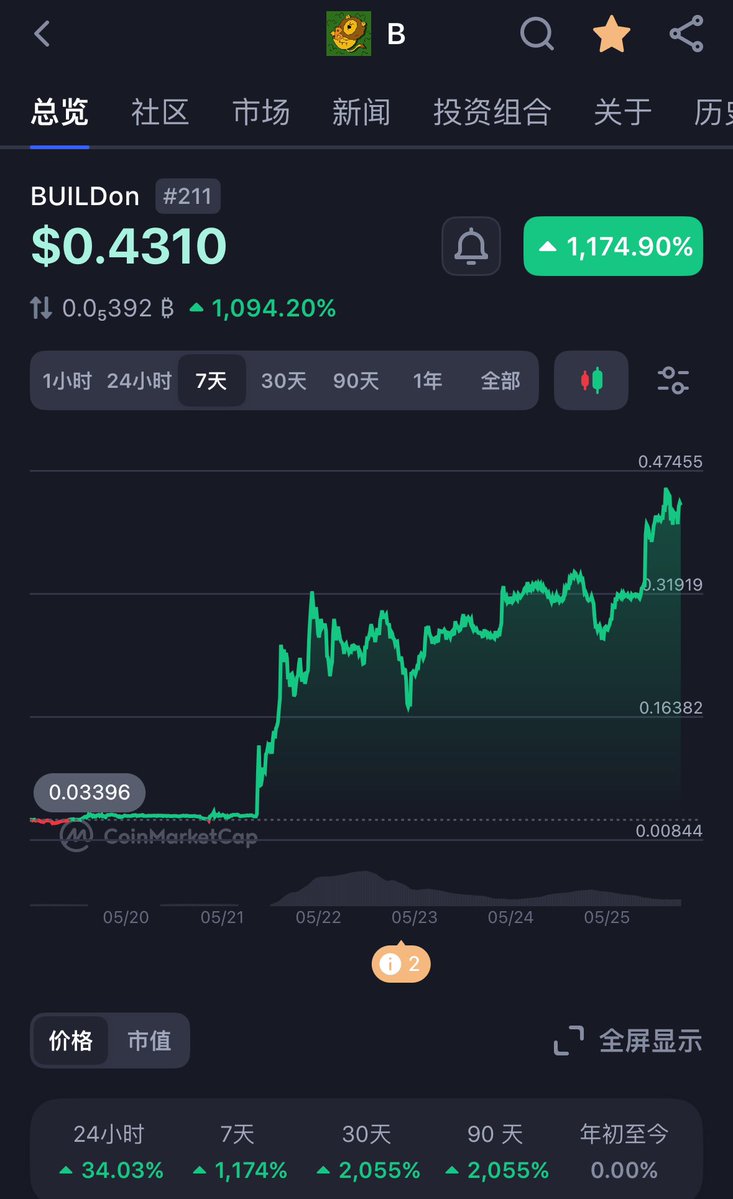Open the 投资组合 tab
This screenshot has height=1199, width=733.
click(x=492, y=112)
